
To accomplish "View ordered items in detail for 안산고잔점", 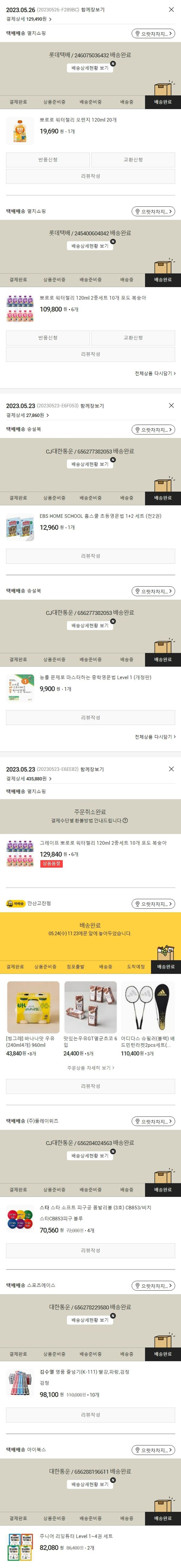I will click(x=90, y=1068).
